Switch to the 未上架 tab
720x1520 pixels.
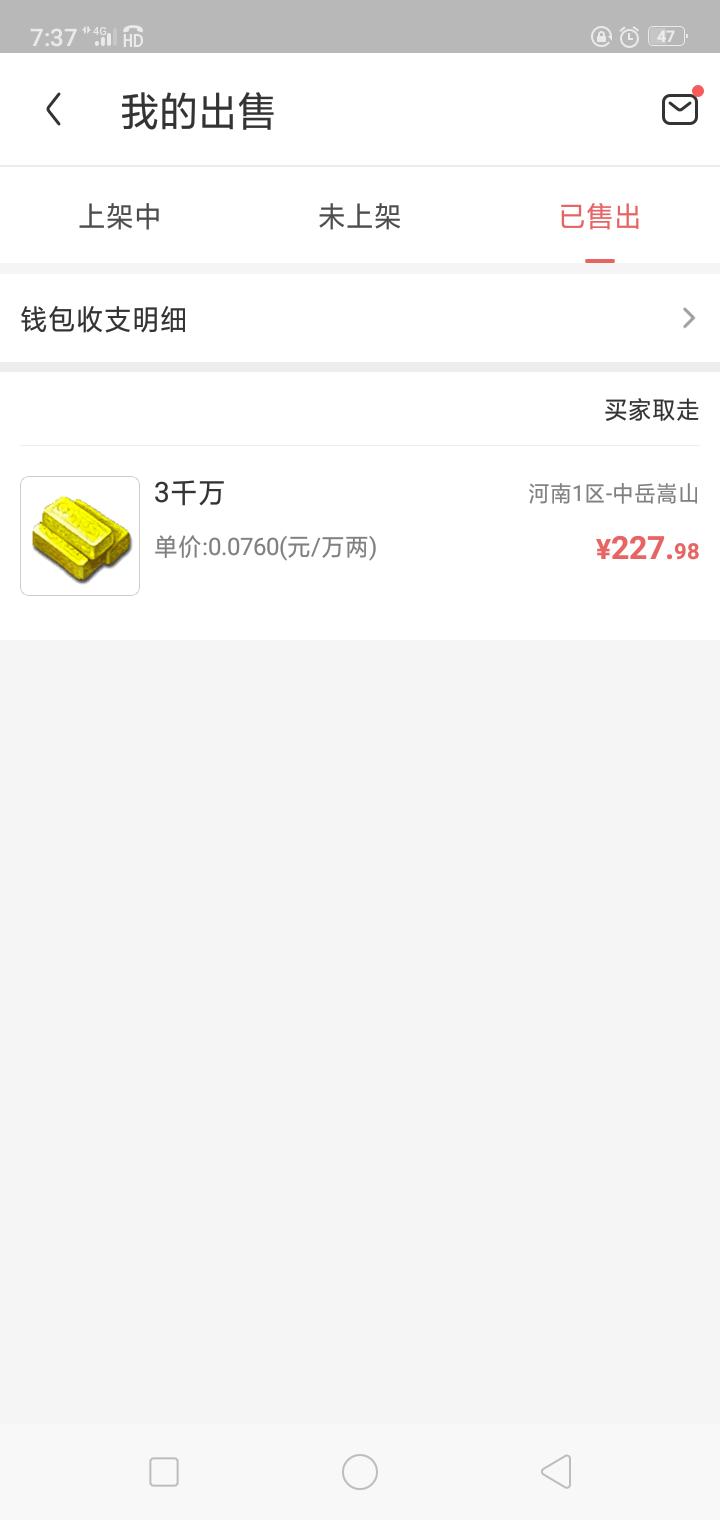360,217
